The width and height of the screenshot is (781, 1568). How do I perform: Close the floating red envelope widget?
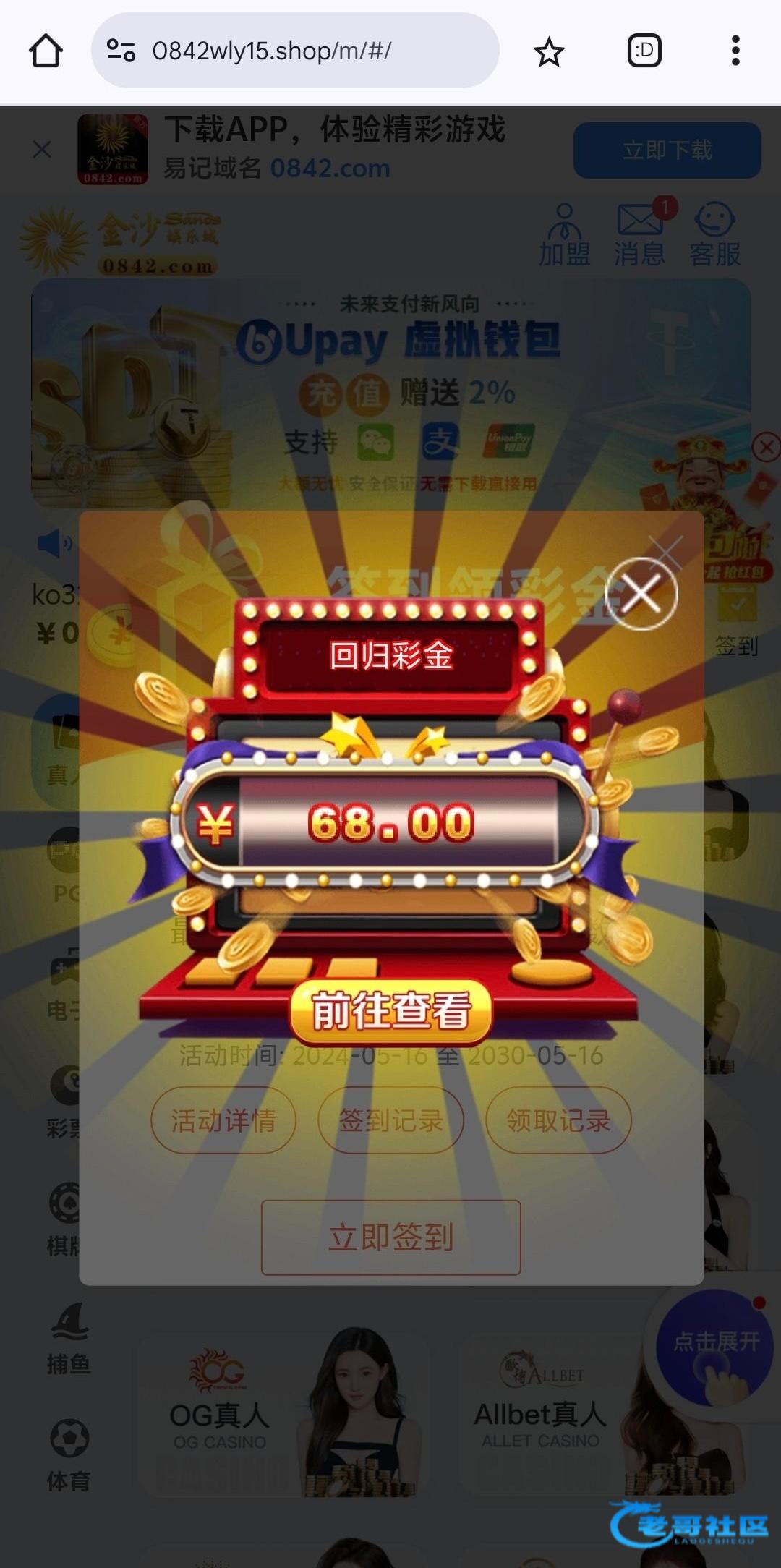(x=766, y=448)
